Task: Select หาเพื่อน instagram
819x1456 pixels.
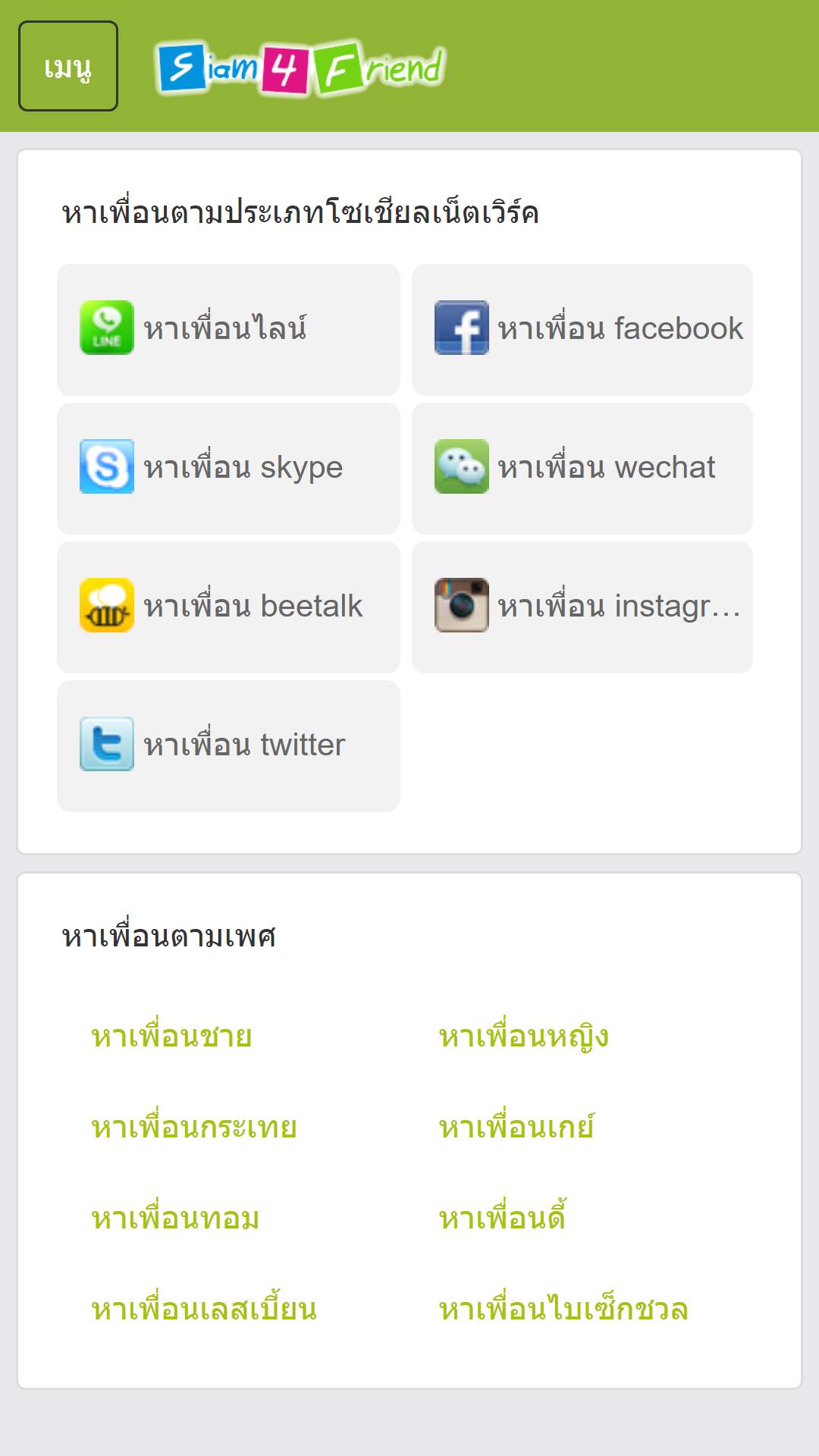Action: click(582, 607)
